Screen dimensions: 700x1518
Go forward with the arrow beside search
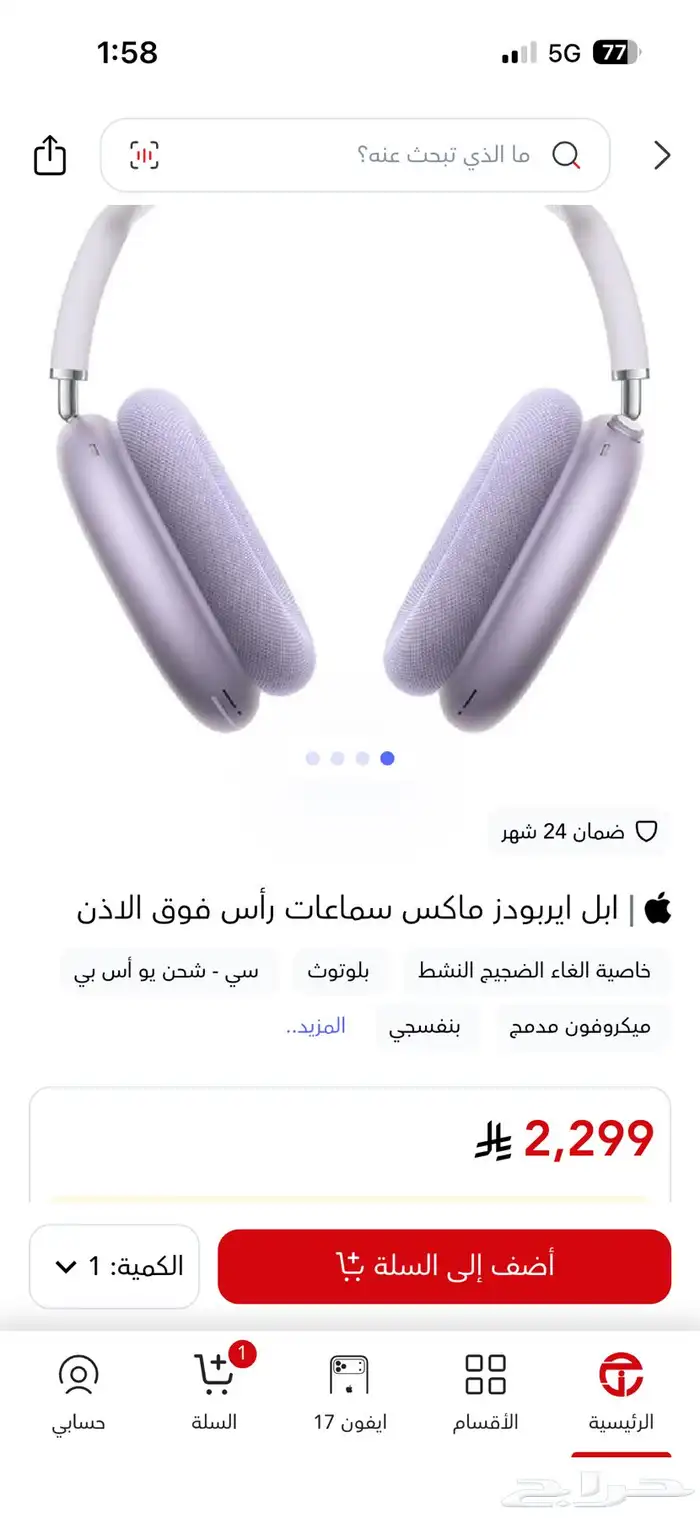coord(661,155)
